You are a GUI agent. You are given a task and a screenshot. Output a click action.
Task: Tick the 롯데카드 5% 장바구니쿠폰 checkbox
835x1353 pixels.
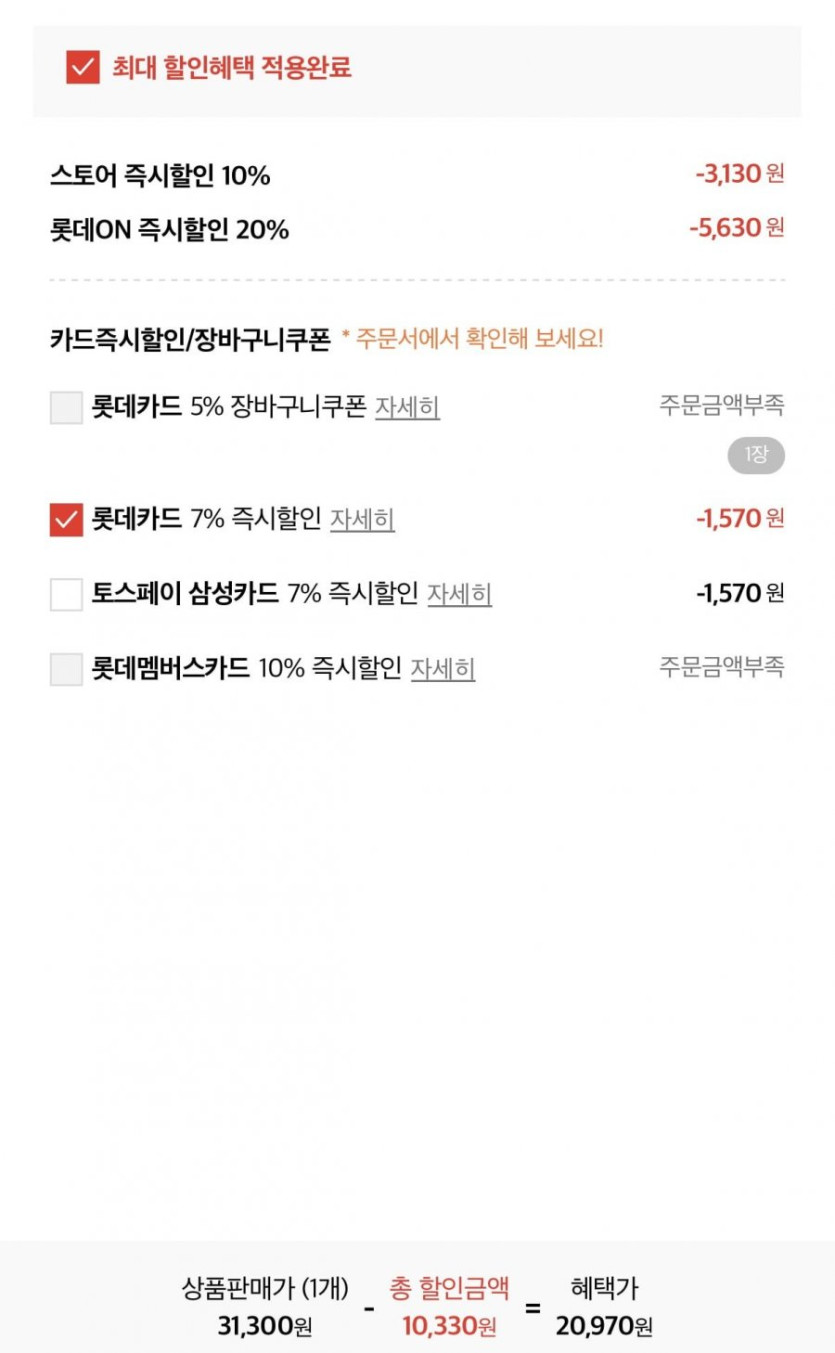(66, 407)
